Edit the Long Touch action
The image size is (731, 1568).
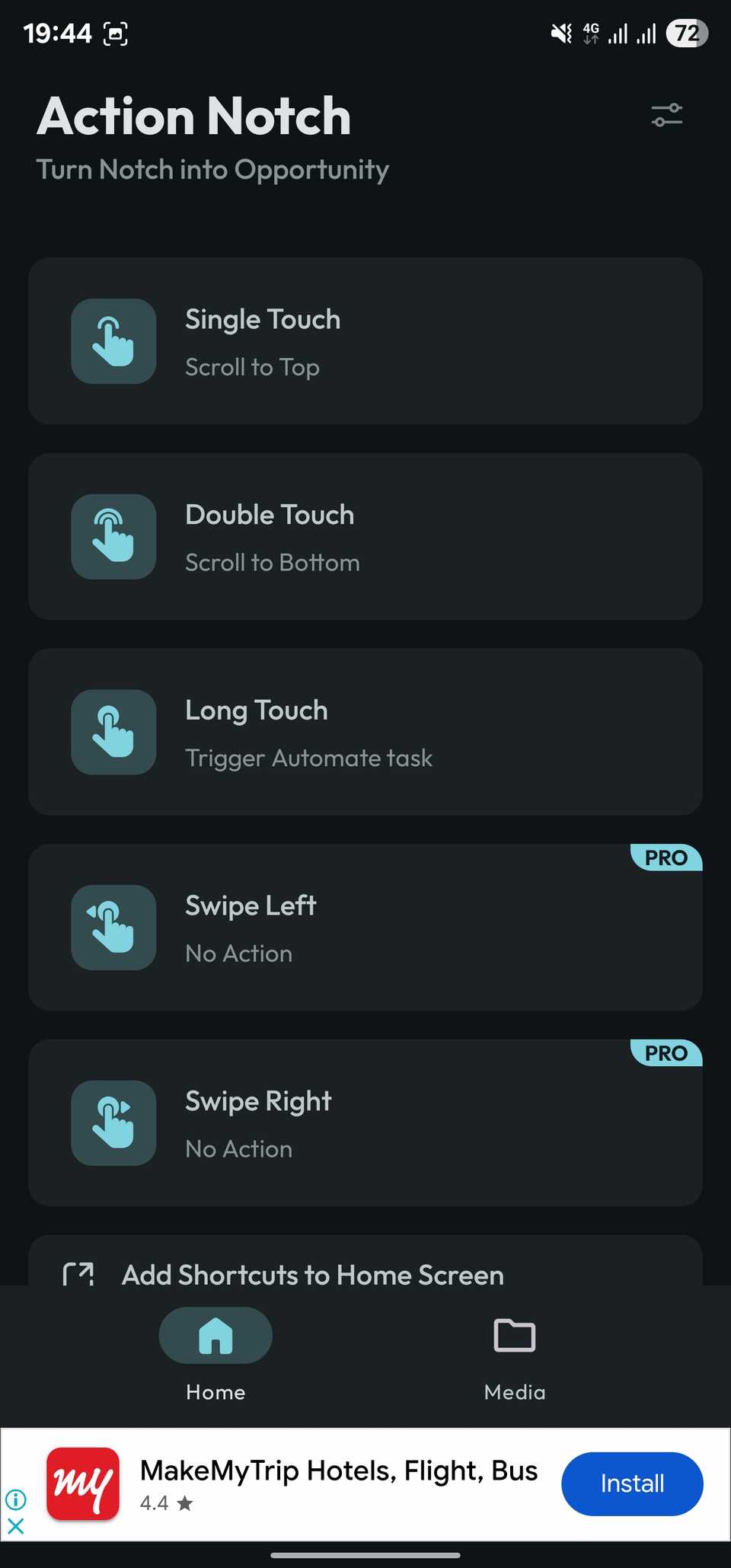click(x=365, y=732)
